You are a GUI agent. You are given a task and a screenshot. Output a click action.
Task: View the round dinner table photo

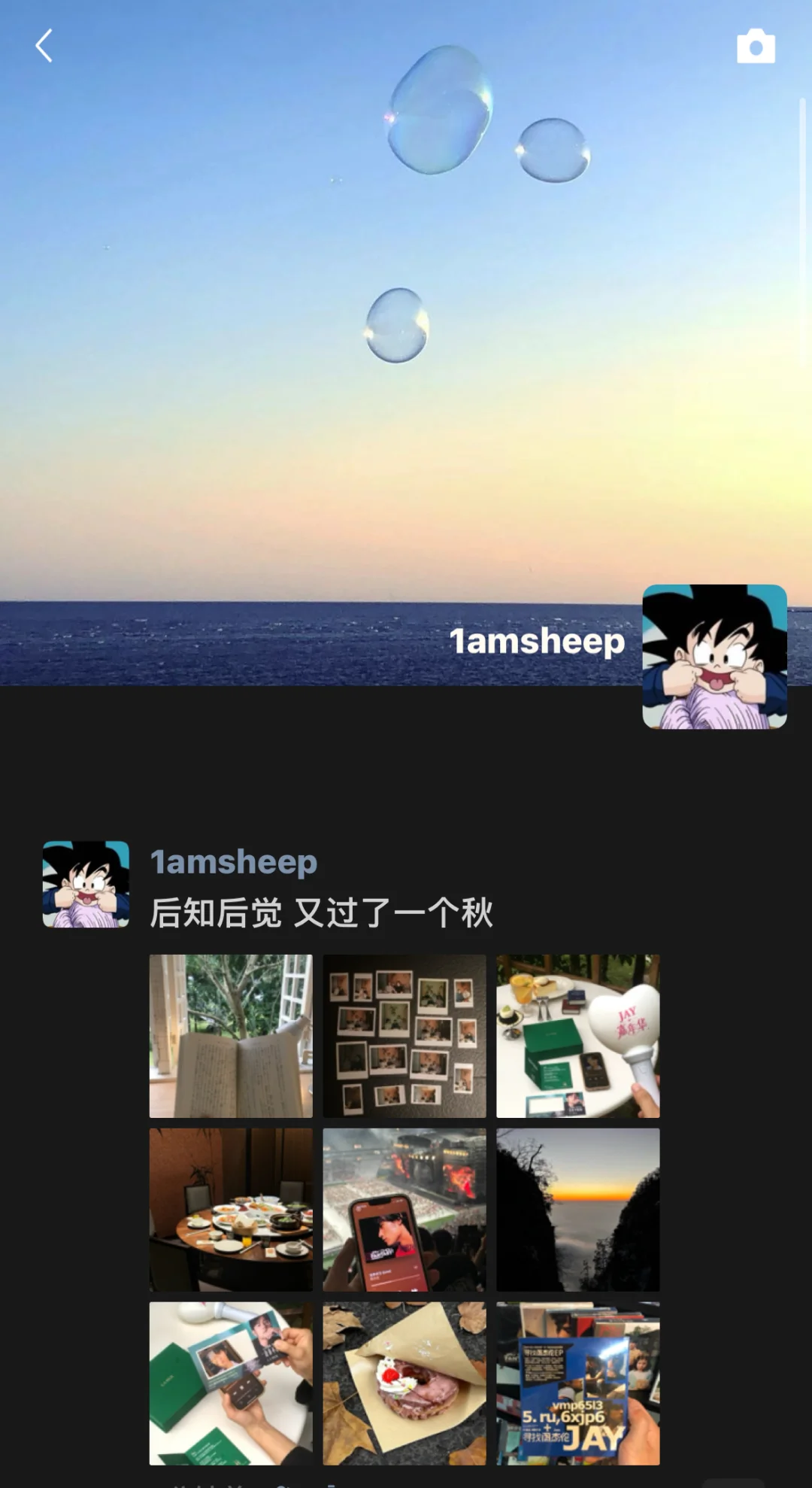(230, 1211)
